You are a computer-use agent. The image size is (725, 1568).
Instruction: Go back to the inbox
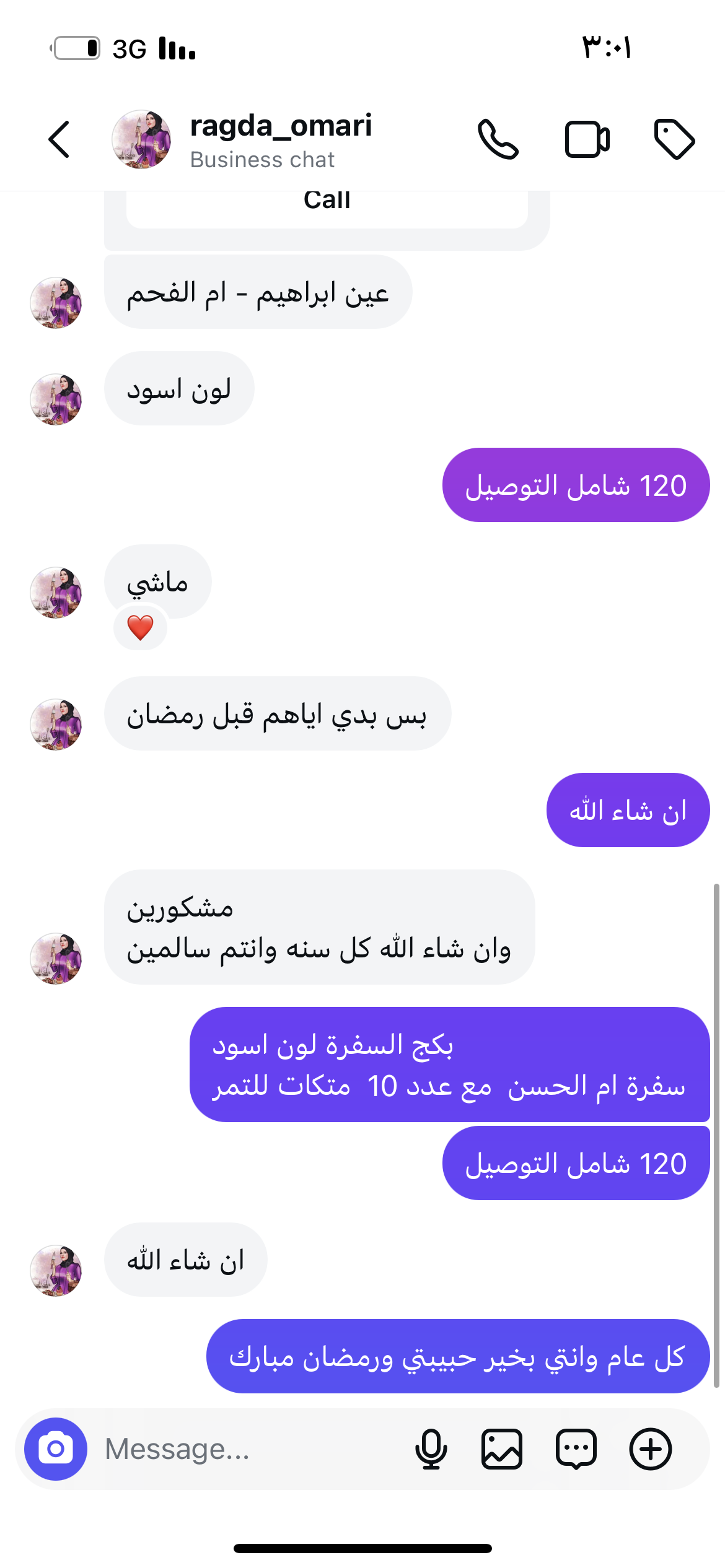pyautogui.click(x=59, y=139)
